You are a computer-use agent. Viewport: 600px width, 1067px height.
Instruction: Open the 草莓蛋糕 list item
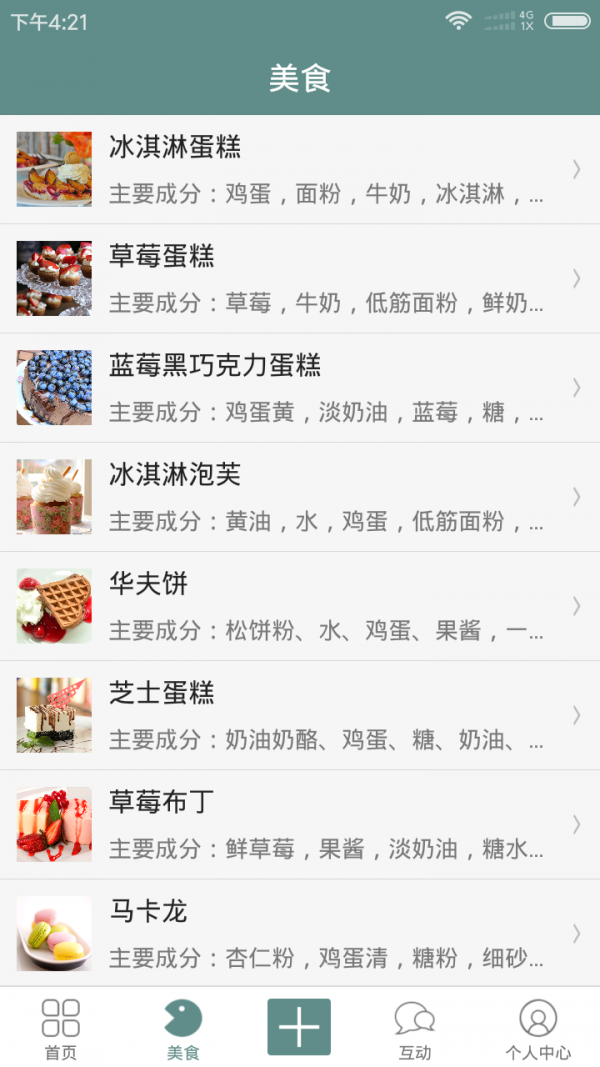(300, 278)
